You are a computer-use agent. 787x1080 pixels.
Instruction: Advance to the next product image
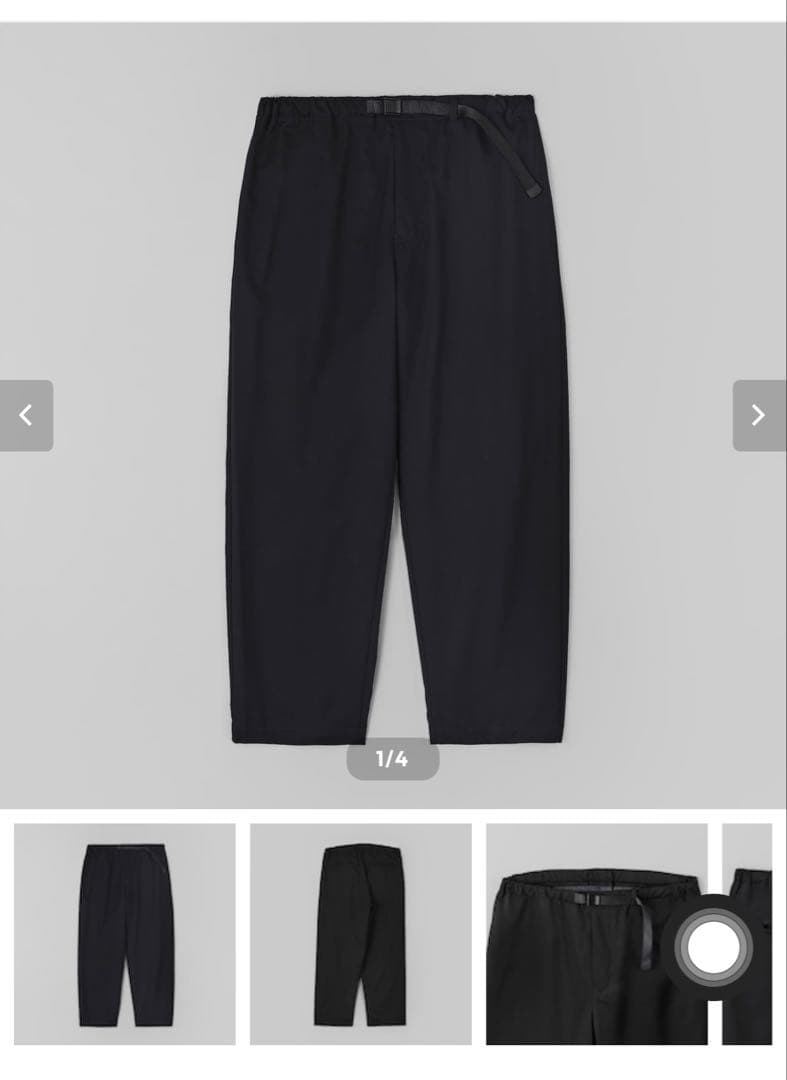[x=758, y=415]
